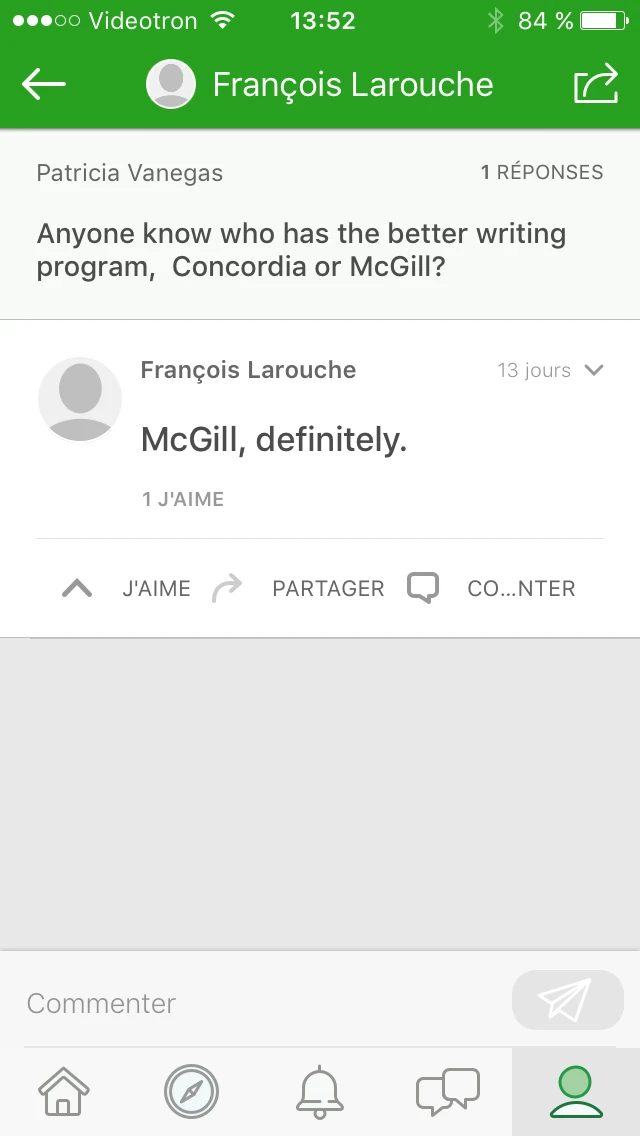Send the comment with paper plane button
640x1136 pixels.
[567, 1000]
